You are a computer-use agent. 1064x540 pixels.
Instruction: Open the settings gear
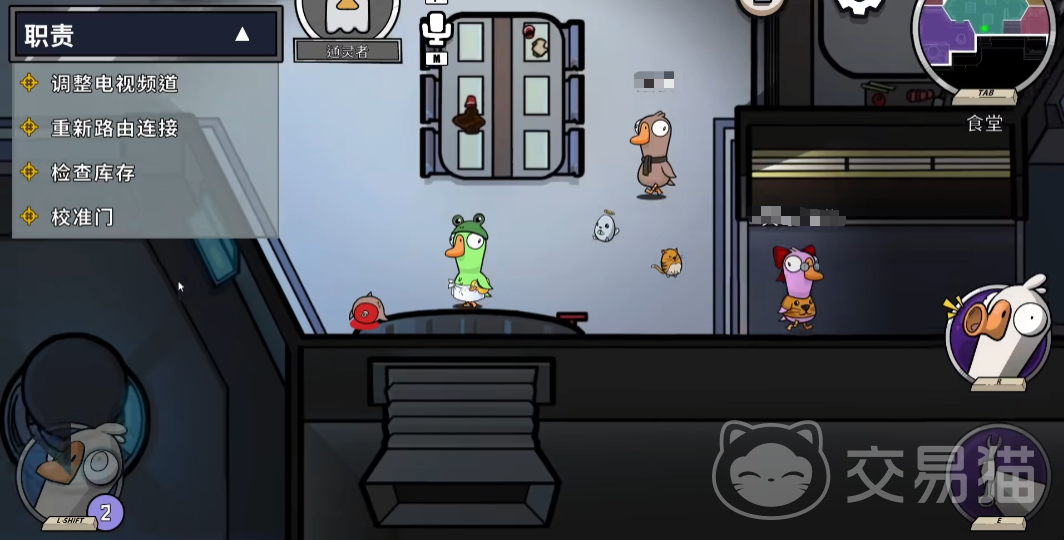point(859,6)
